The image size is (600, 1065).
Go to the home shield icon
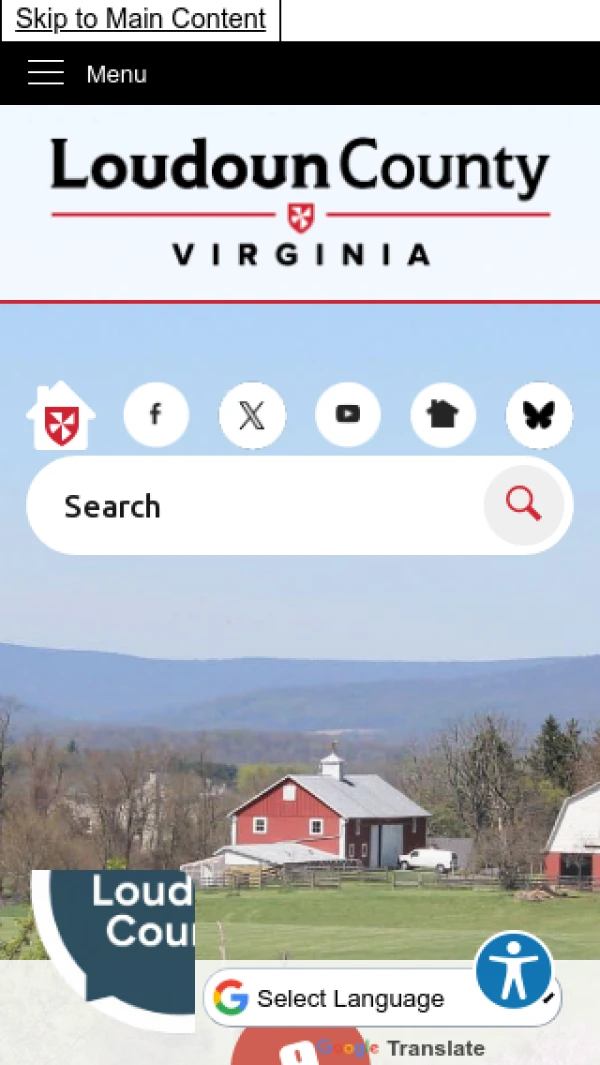[x=61, y=417]
